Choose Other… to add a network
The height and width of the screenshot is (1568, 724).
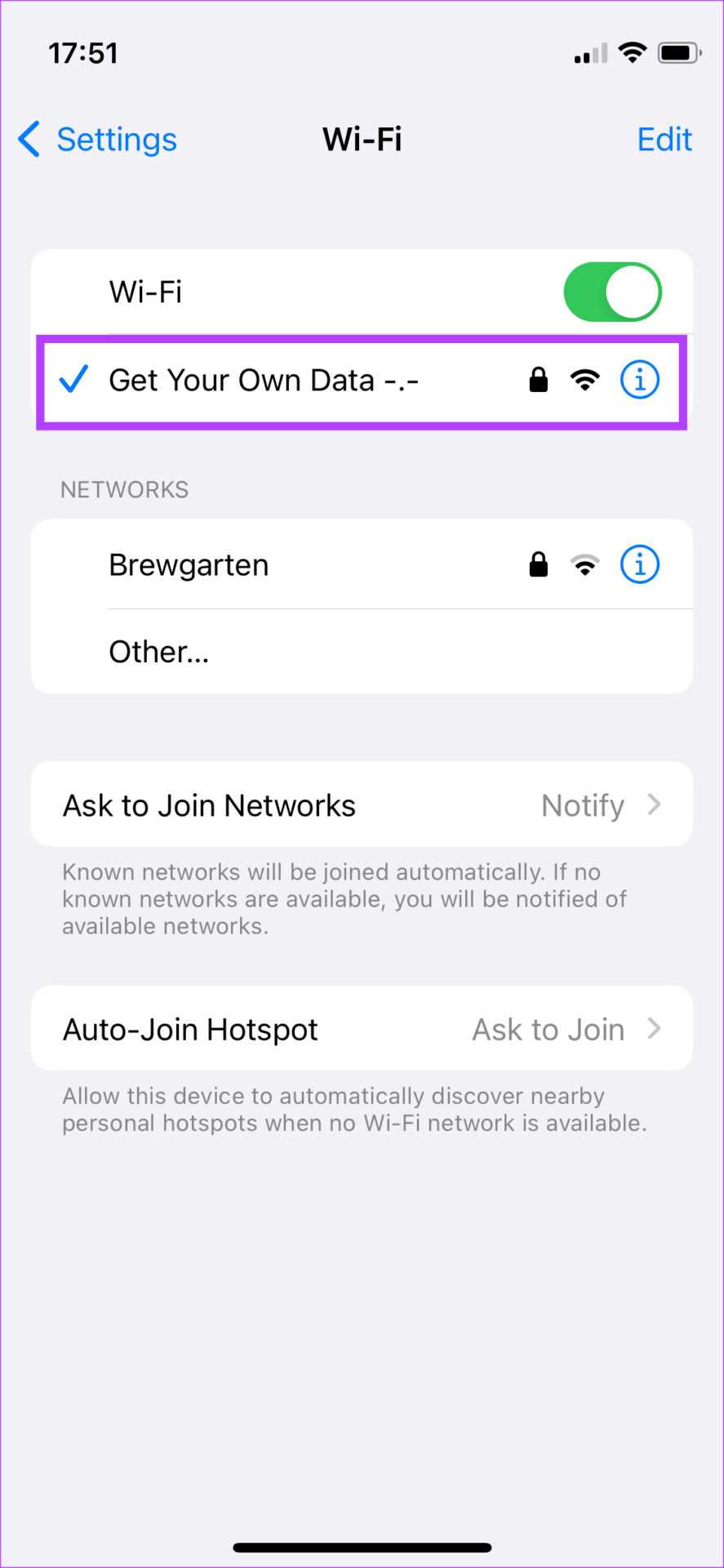point(159,652)
